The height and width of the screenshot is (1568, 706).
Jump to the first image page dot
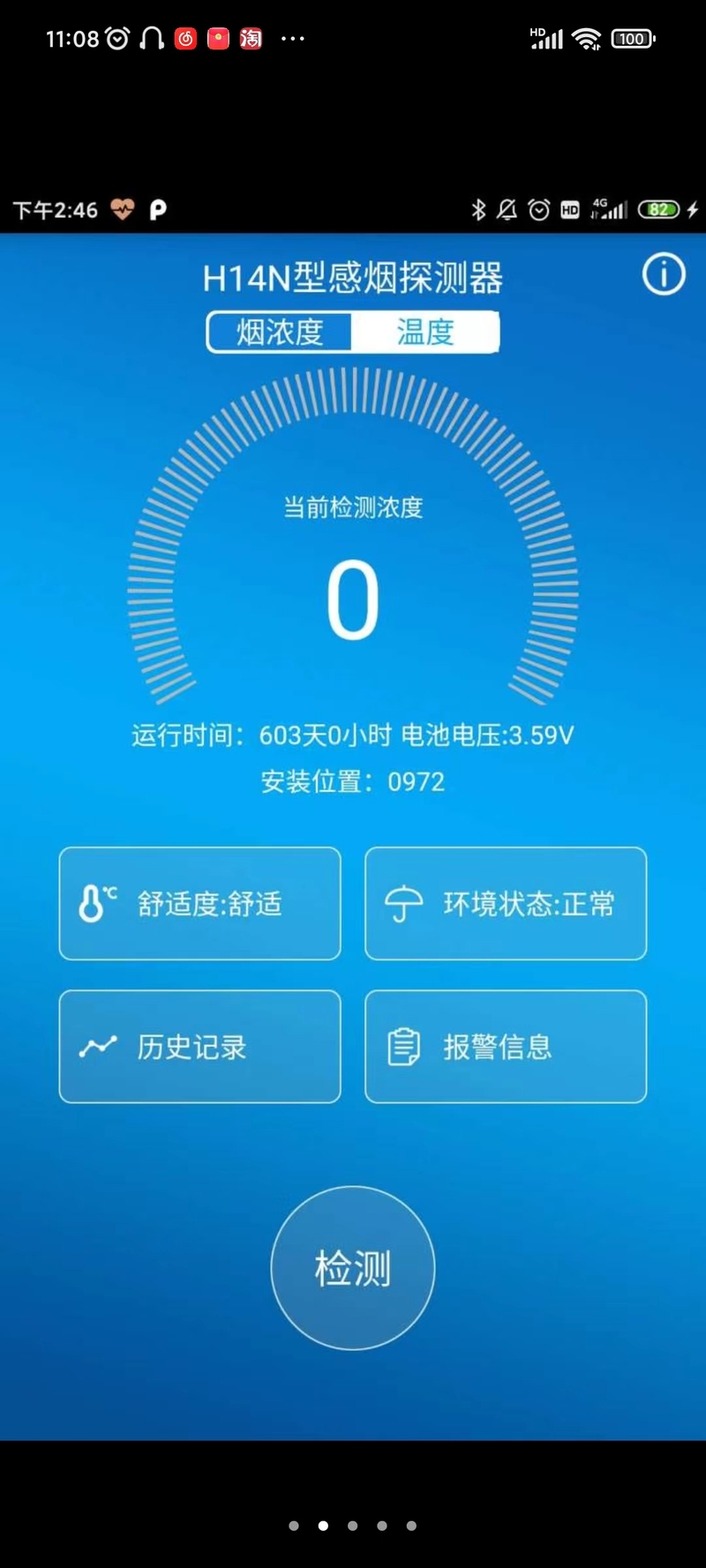(x=294, y=1526)
